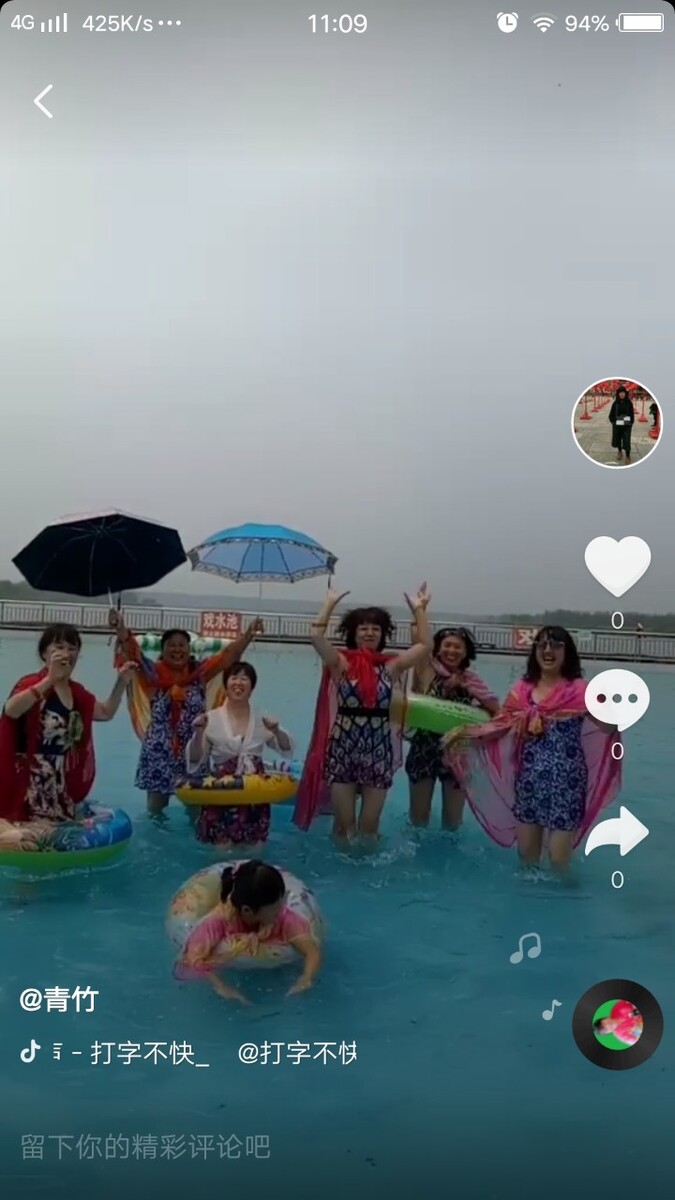Open the @青竹 username
Image resolution: width=675 pixels, height=1200 pixels.
point(59,999)
